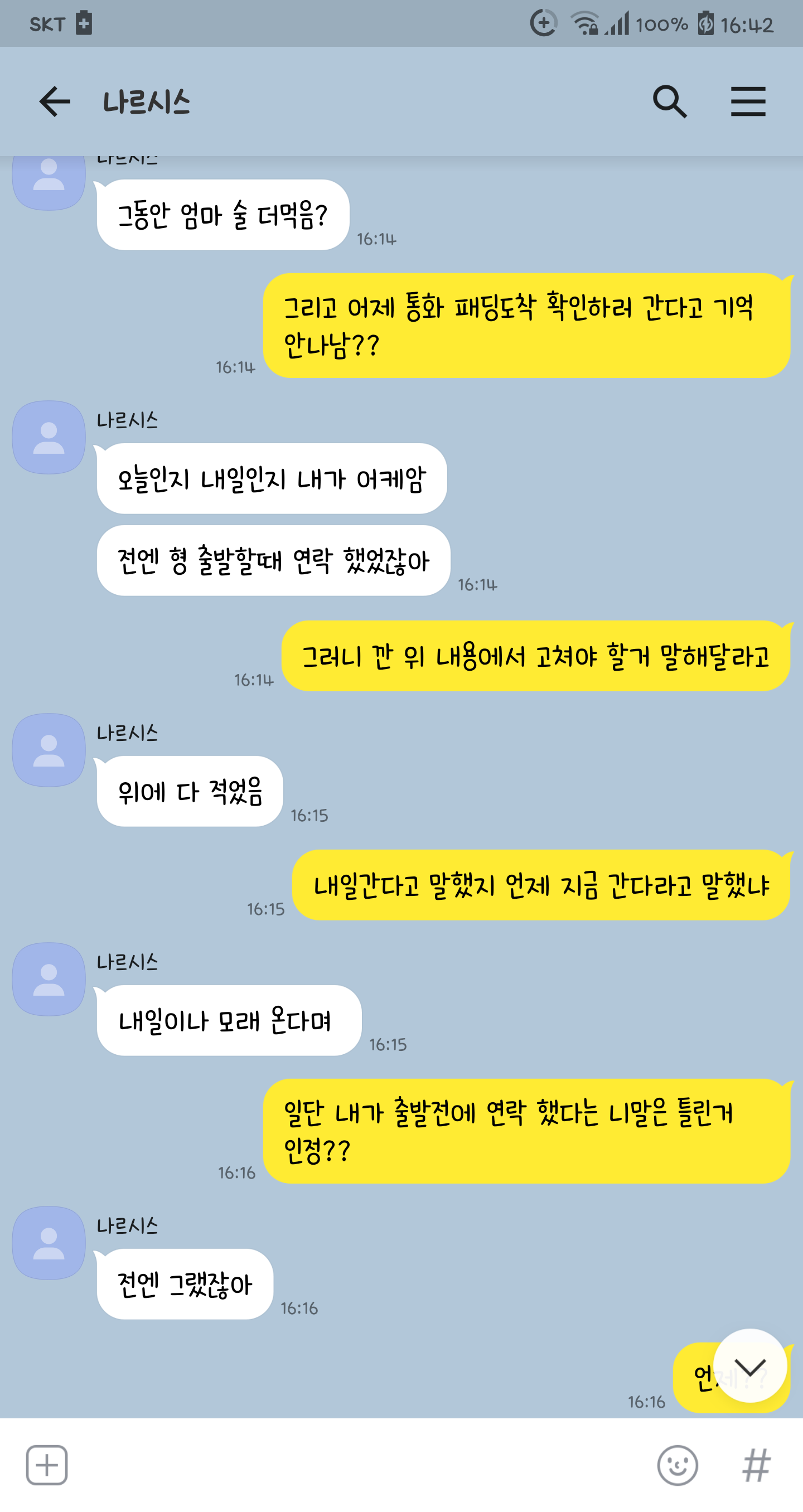Search within this chat

click(670, 101)
